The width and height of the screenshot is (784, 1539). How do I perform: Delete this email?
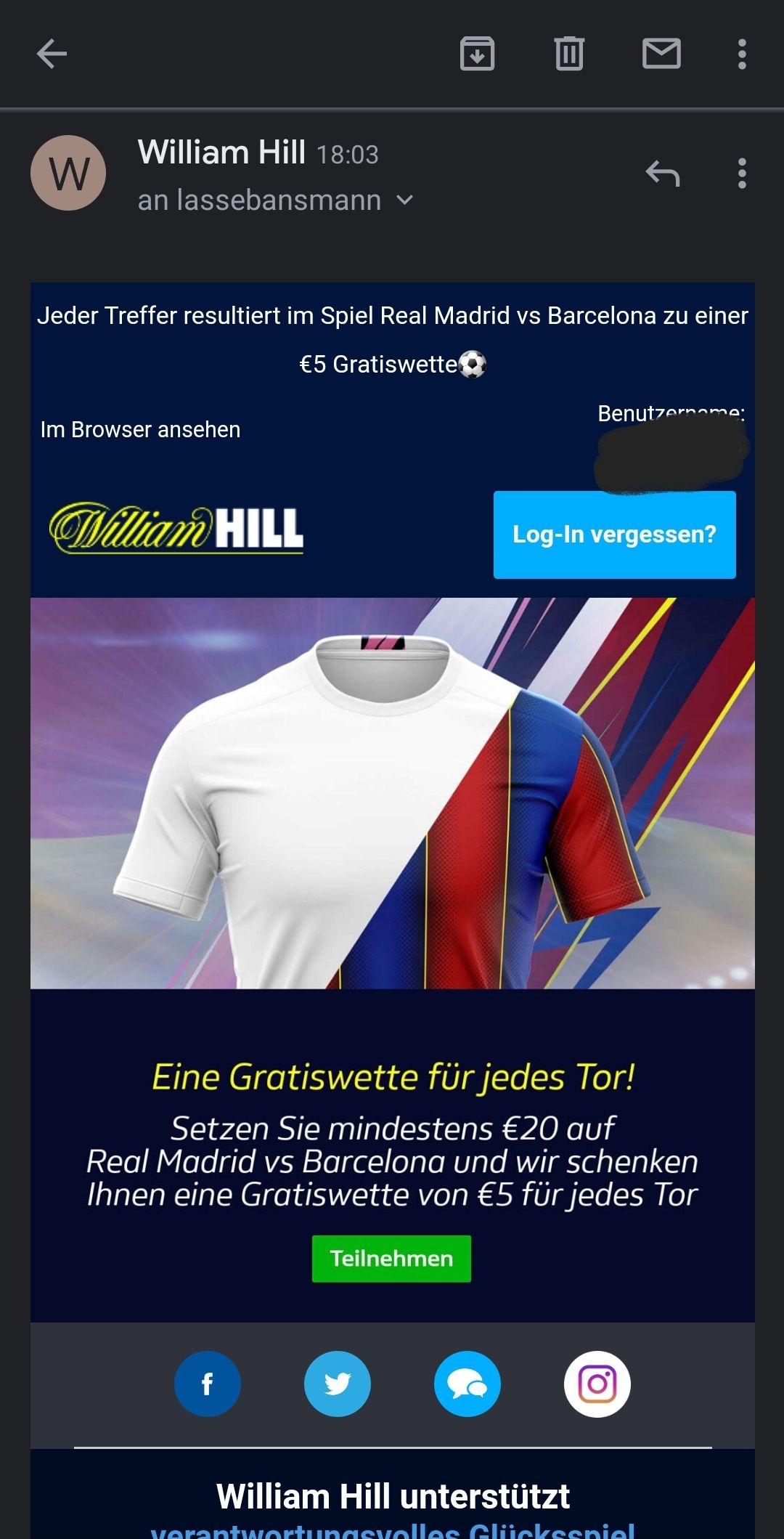(569, 54)
